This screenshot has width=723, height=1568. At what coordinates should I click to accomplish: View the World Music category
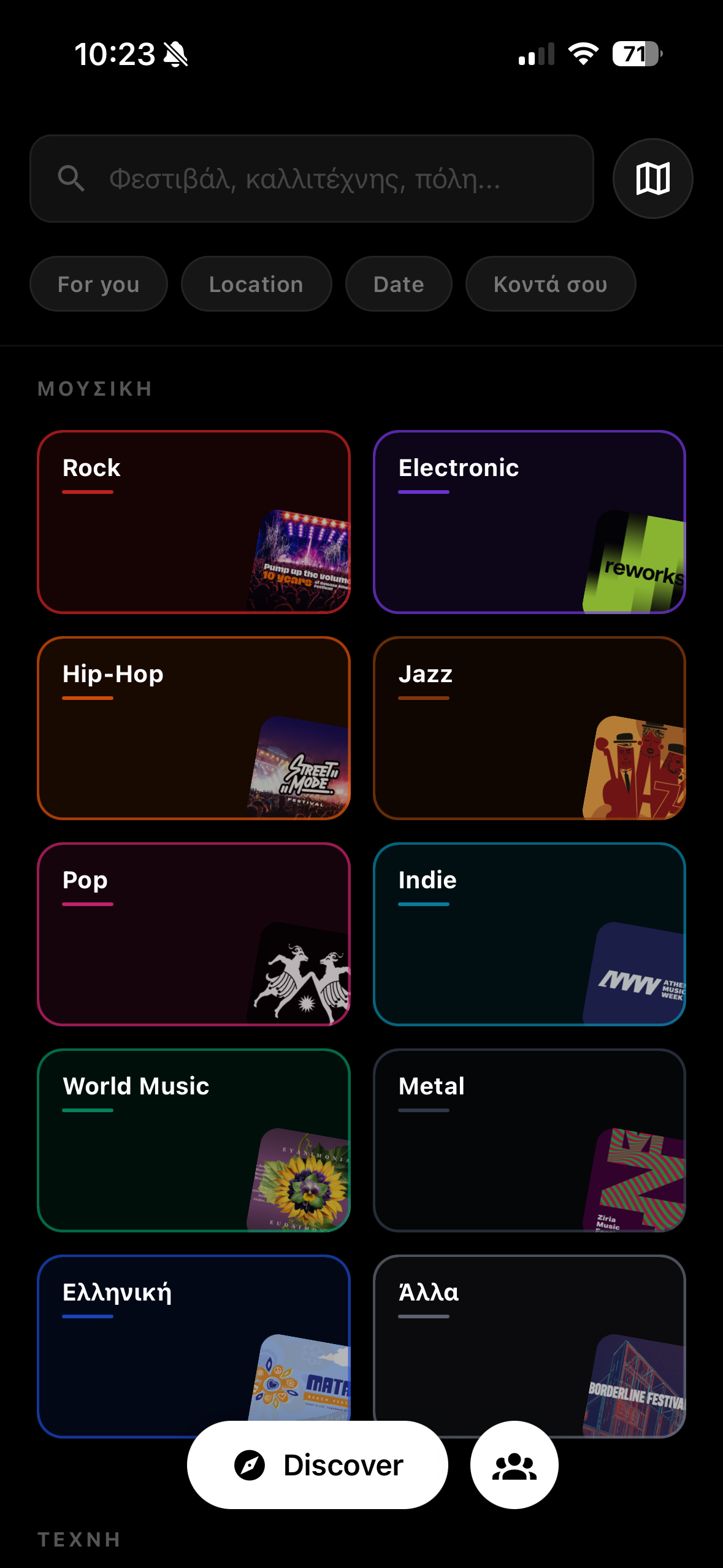[x=193, y=1140]
